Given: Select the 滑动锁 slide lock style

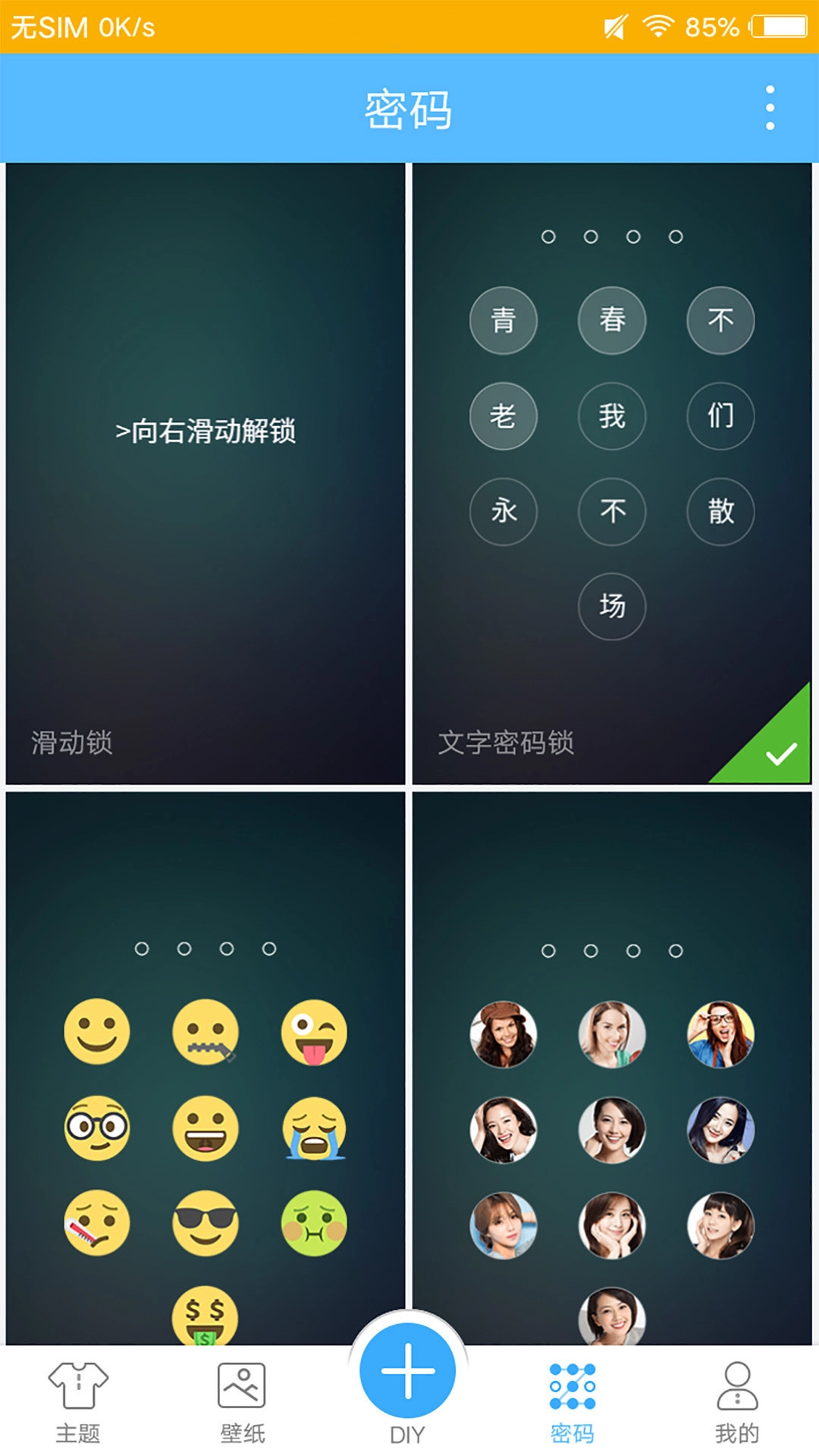Looking at the screenshot, I should 205,473.
